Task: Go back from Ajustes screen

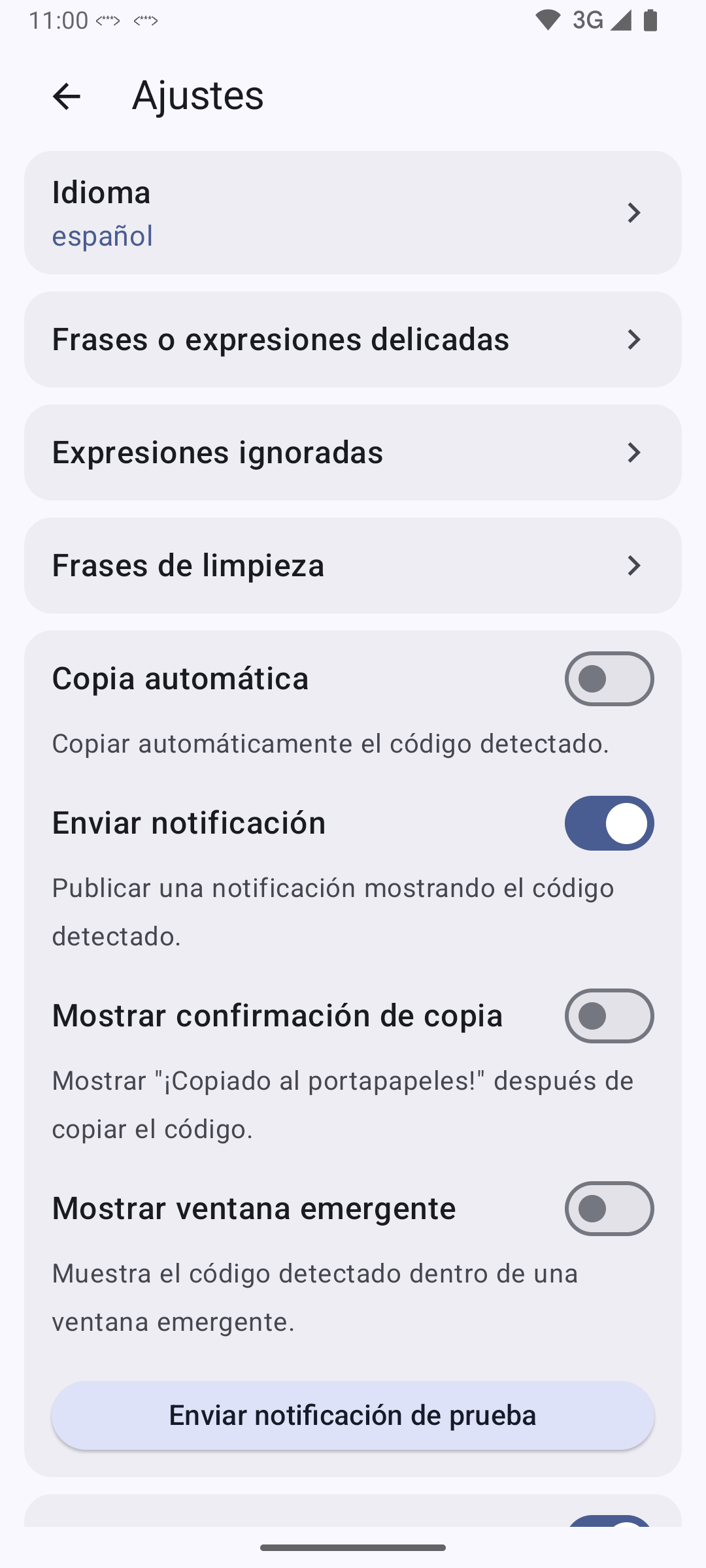Action: click(x=66, y=96)
